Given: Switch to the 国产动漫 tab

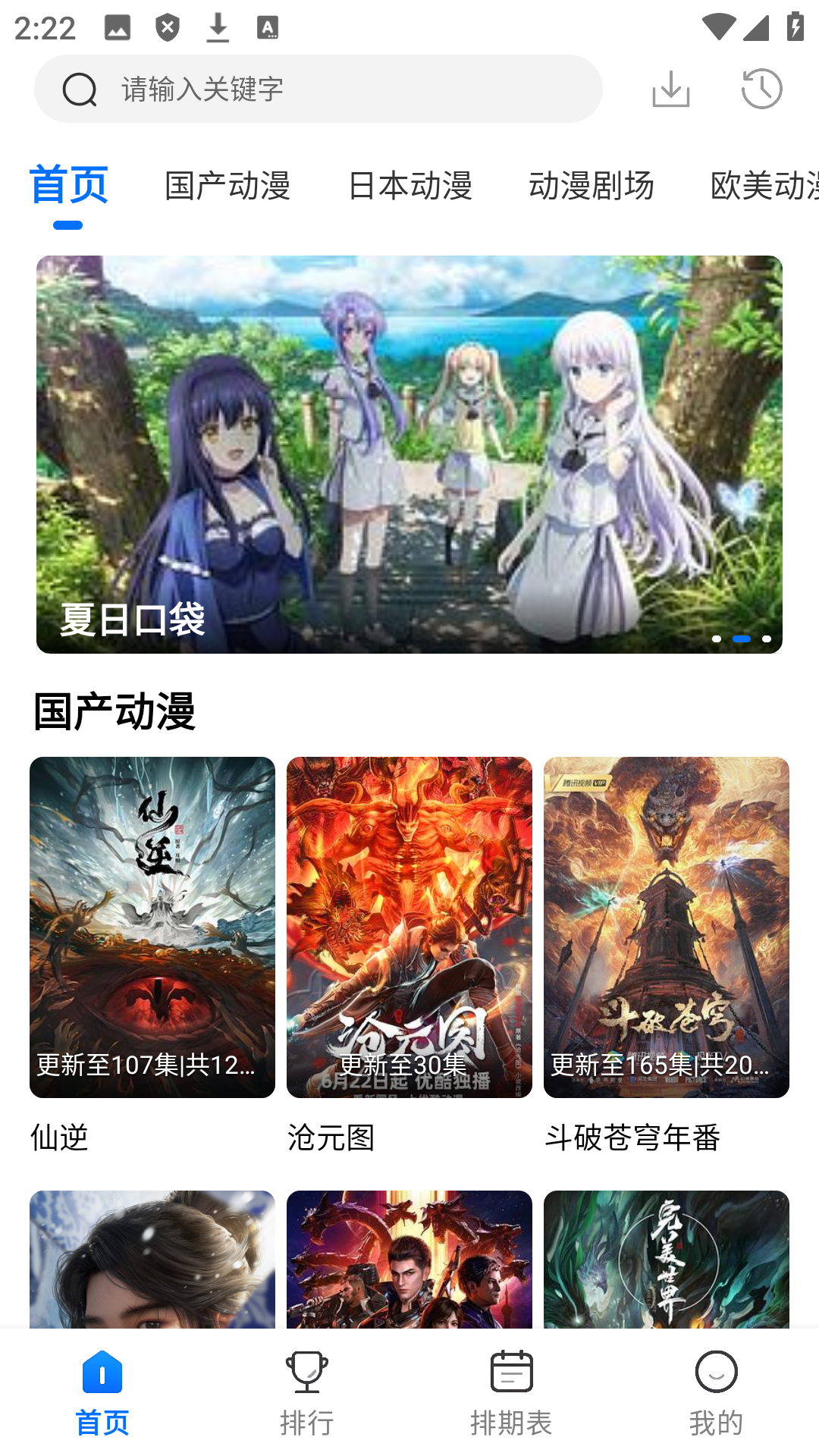Looking at the screenshot, I should 227,186.
